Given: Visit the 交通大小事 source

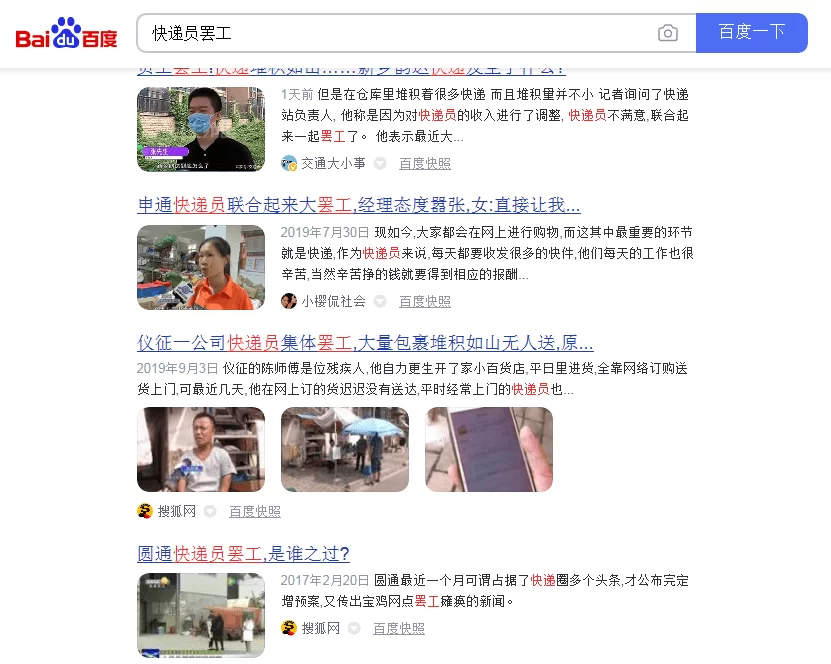Looking at the screenshot, I should pyautogui.click(x=333, y=163).
